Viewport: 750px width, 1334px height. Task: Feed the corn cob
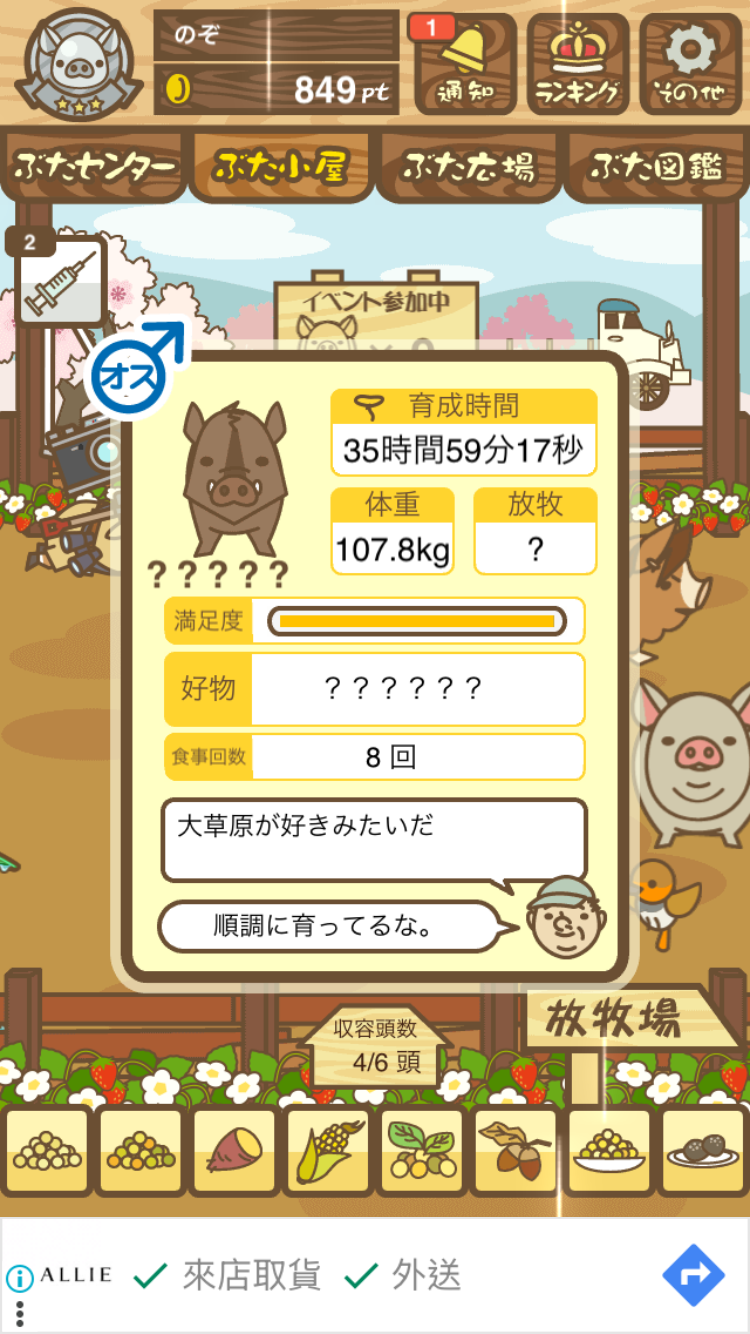click(327, 1151)
